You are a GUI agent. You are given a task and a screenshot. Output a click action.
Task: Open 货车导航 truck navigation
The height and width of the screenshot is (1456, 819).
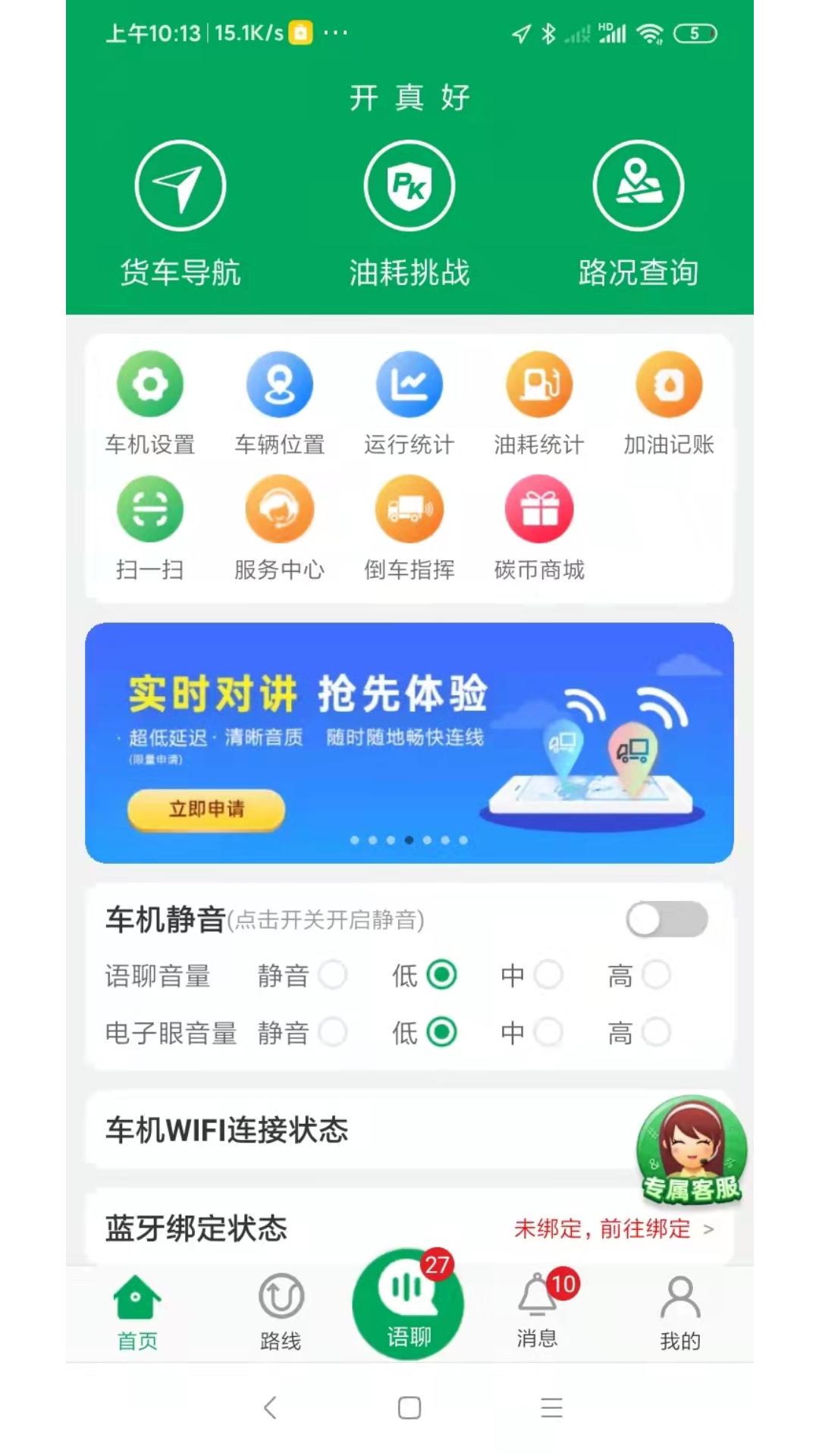tap(180, 212)
